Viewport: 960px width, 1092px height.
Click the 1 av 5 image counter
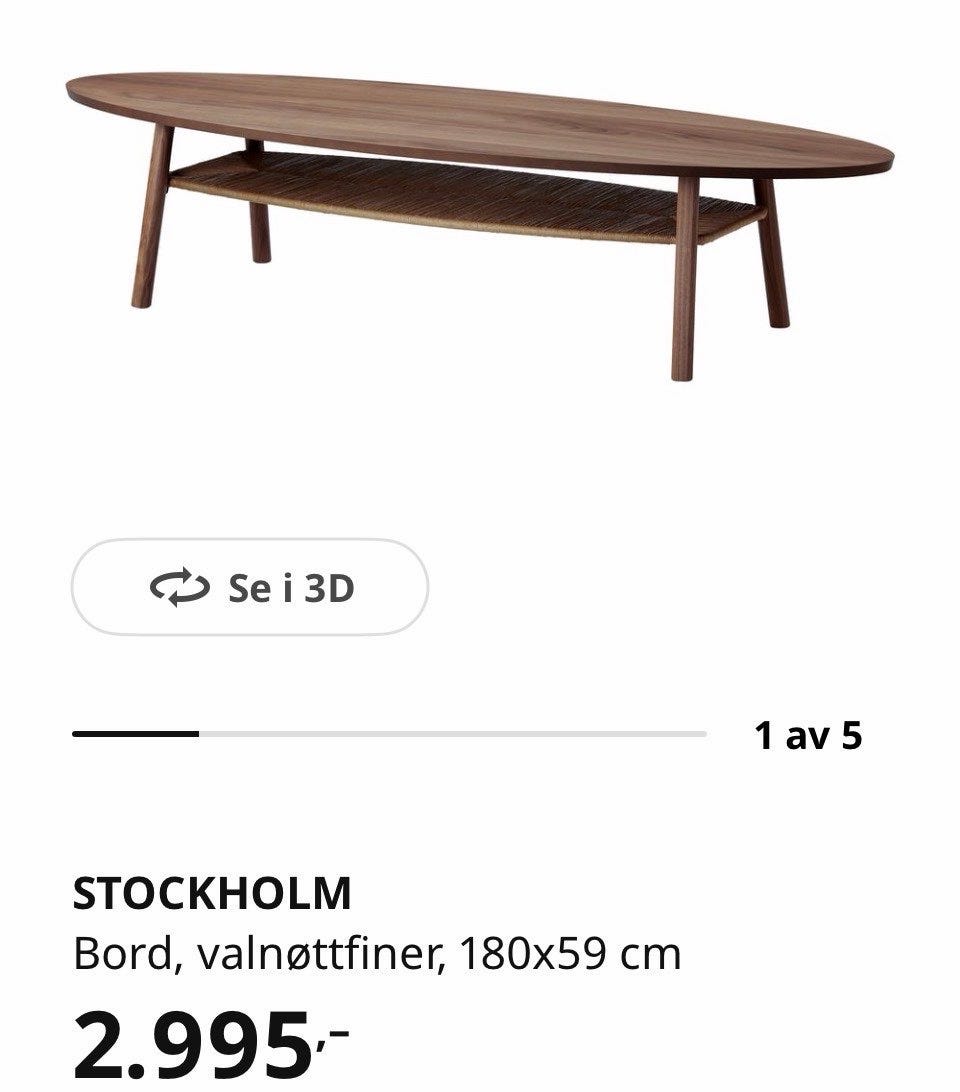(x=815, y=735)
